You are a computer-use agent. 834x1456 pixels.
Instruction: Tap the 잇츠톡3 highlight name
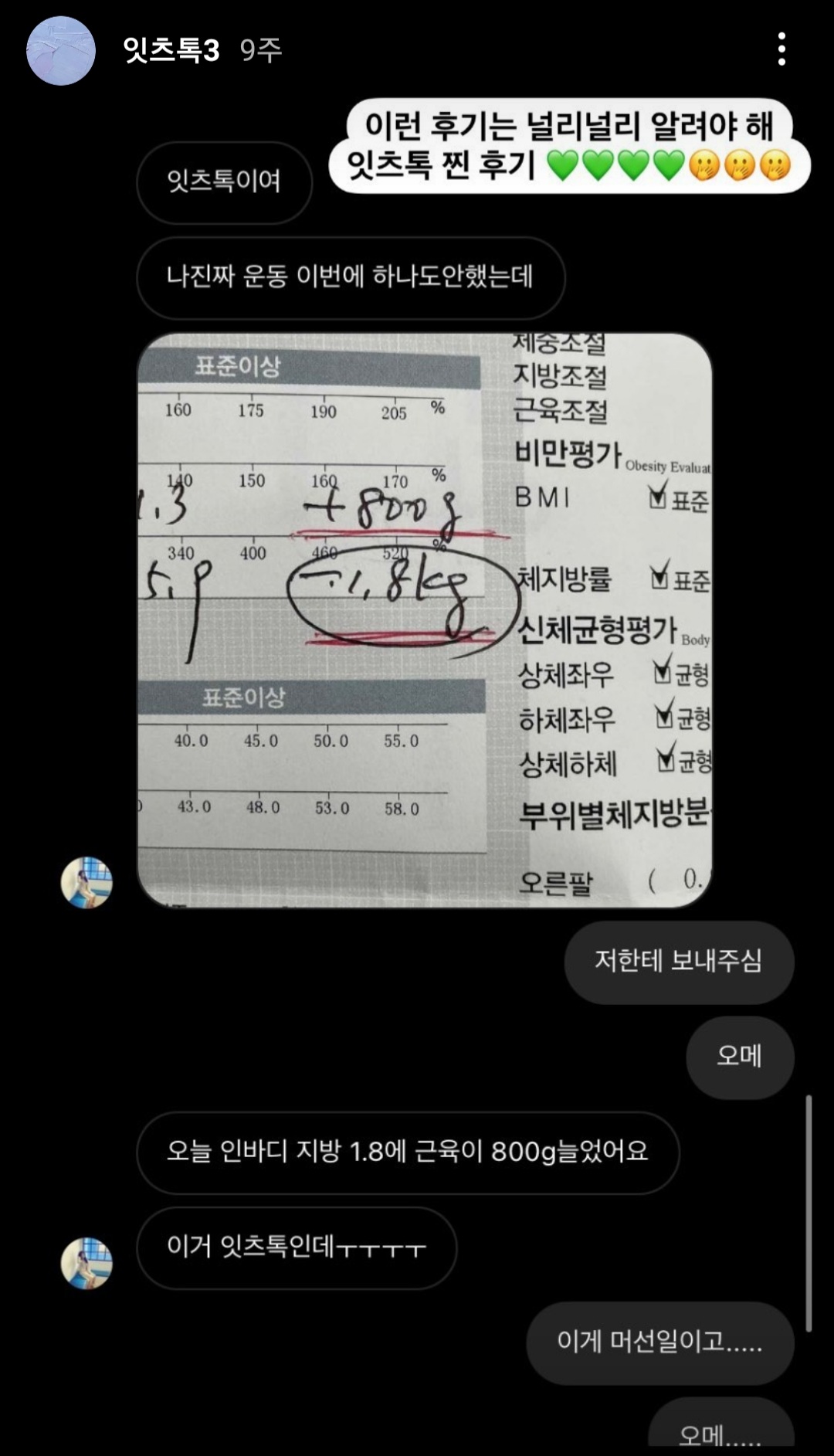[x=171, y=51]
